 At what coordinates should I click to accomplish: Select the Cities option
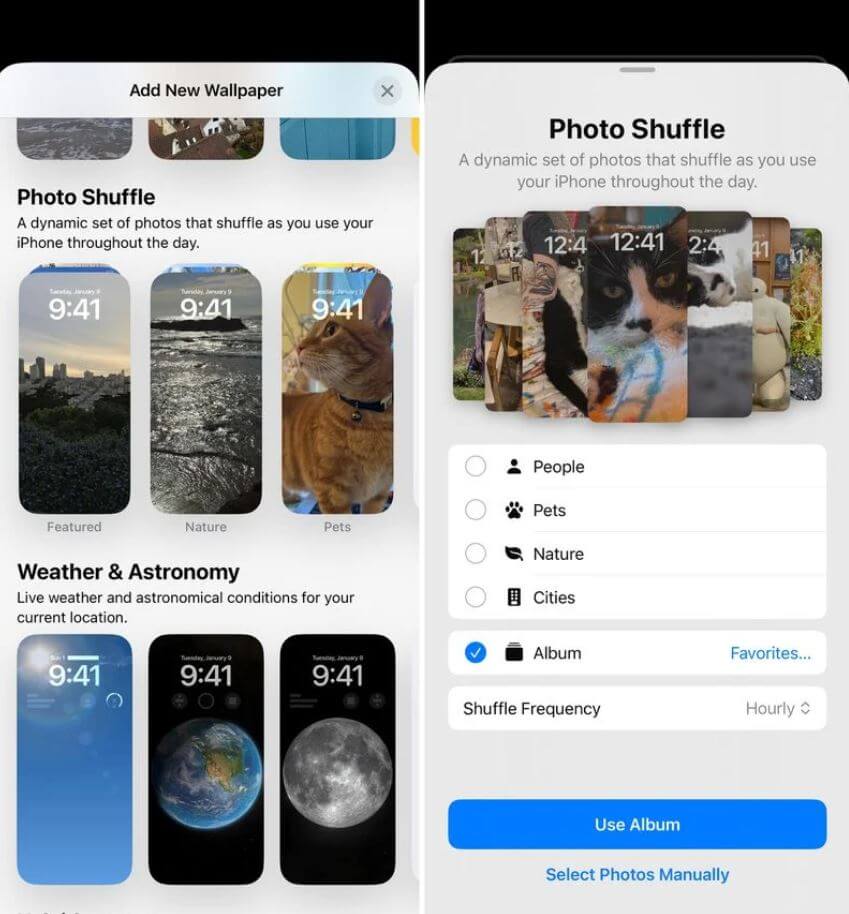[x=476, y=597]
